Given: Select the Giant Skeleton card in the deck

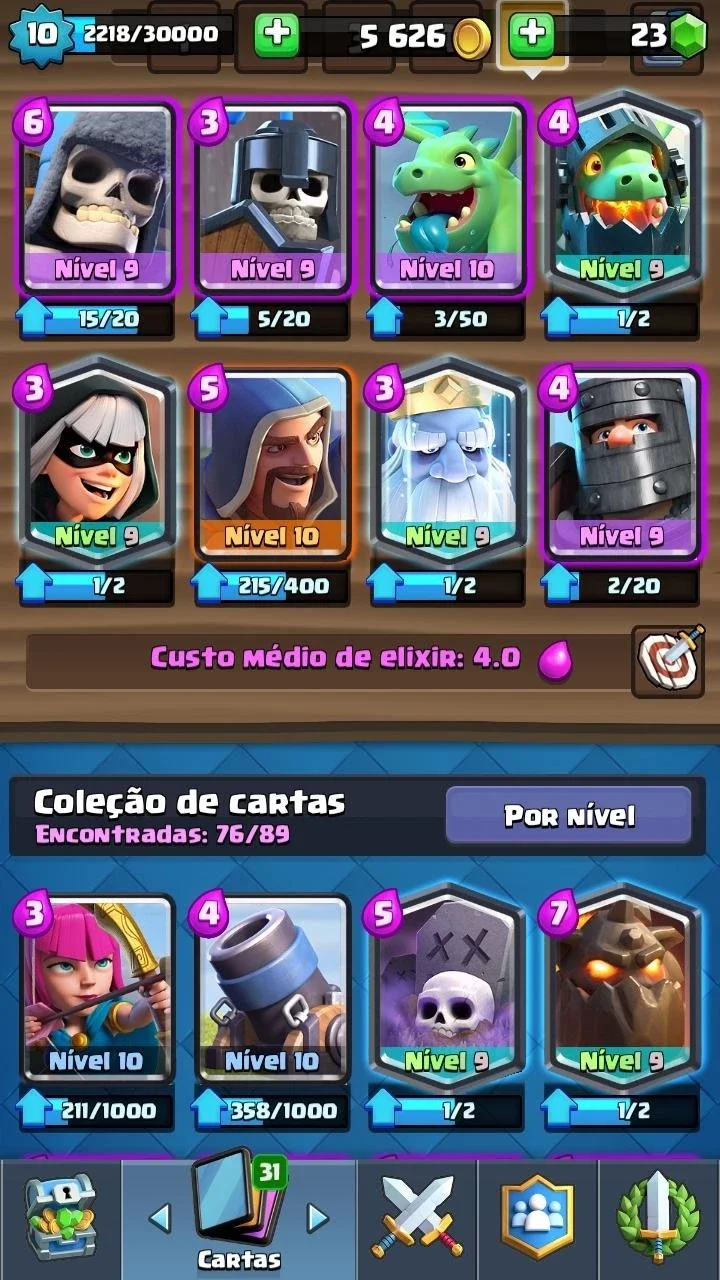Looking at the screenshot, I should coord(96,200).
